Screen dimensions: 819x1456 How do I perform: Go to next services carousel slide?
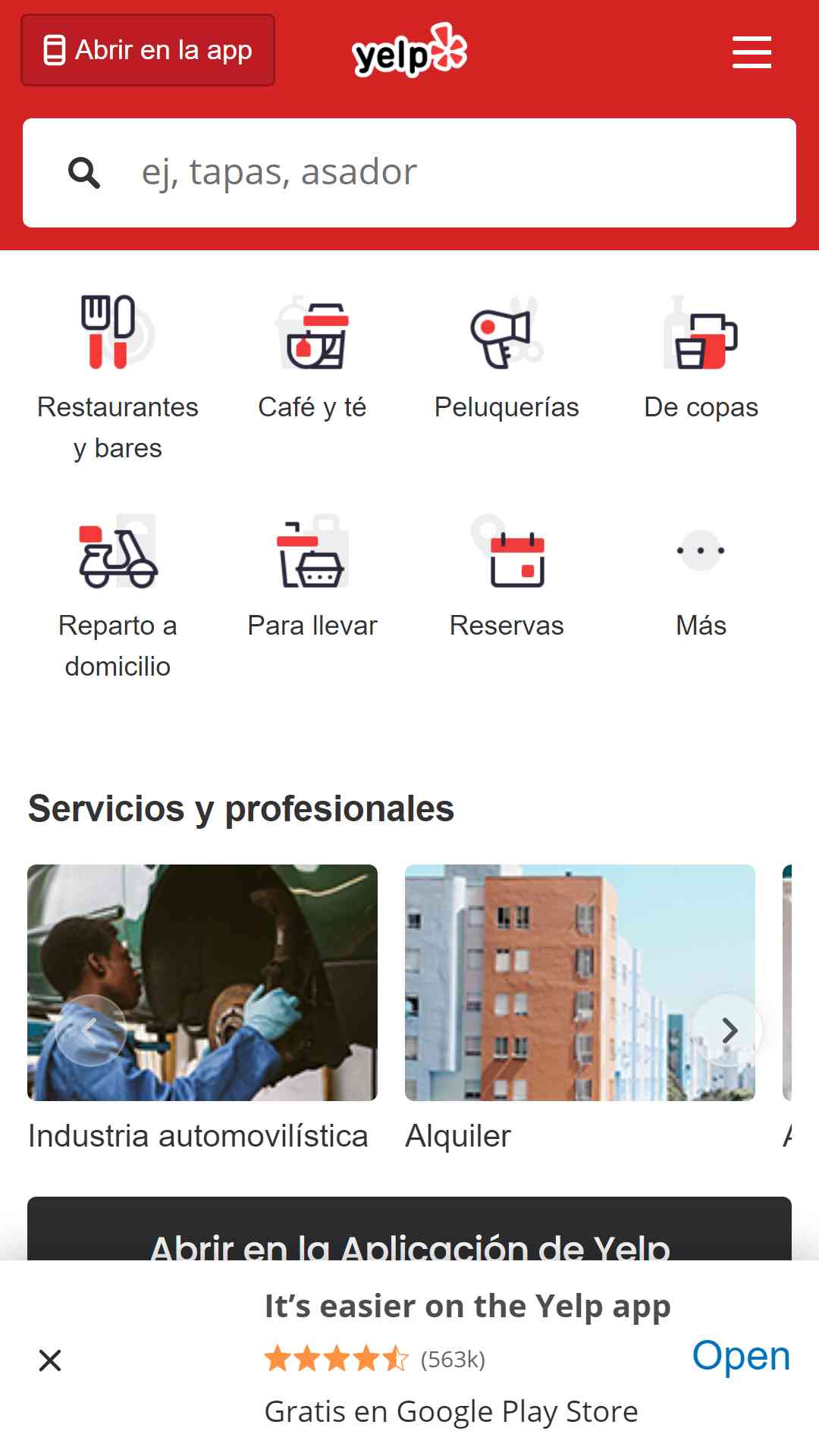[728, 1030]
